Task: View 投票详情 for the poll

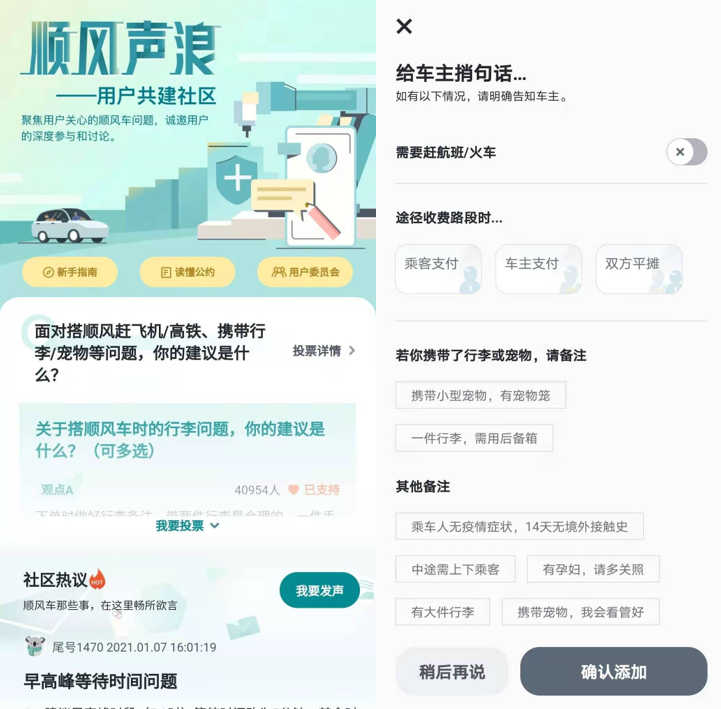Action: tap(324, 350)
